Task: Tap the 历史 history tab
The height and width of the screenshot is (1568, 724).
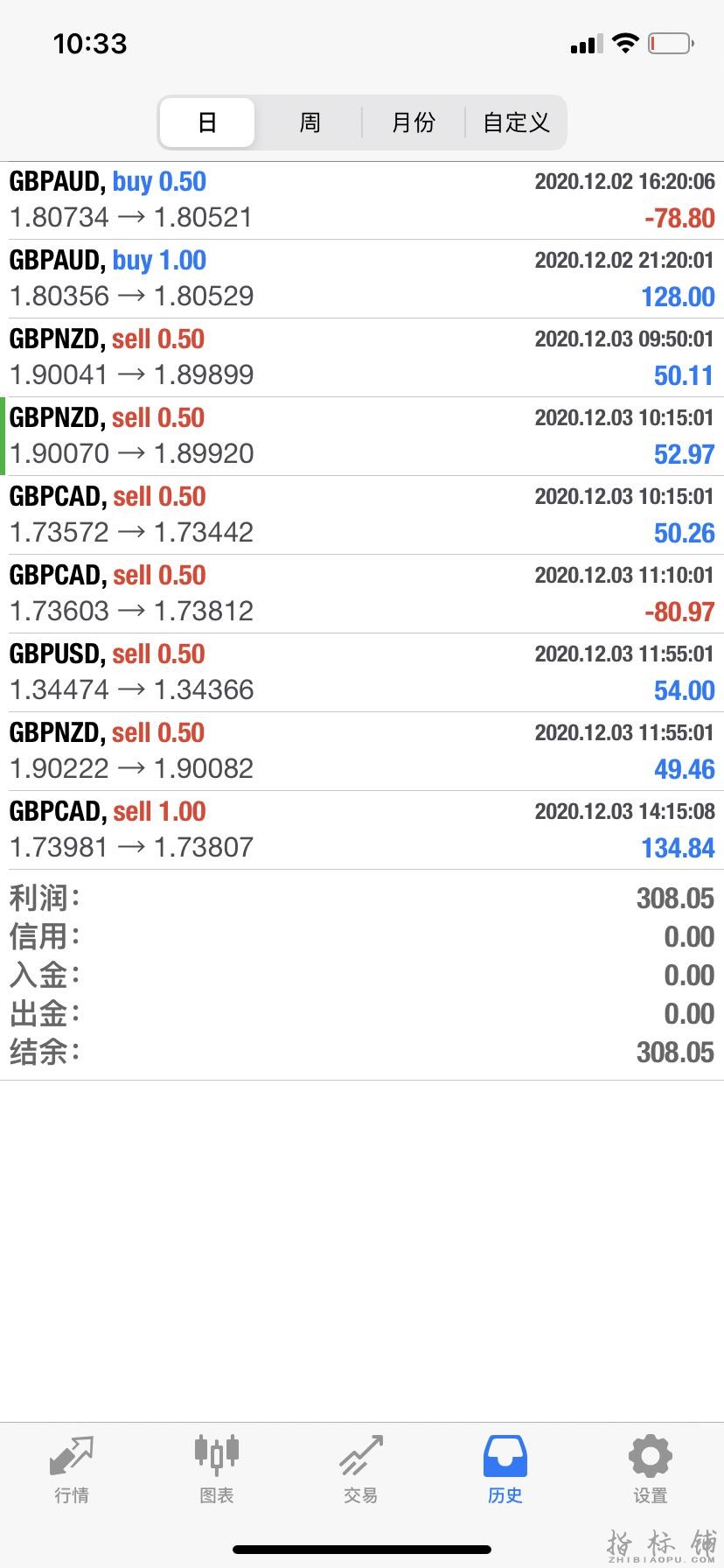Action: 505,1470
